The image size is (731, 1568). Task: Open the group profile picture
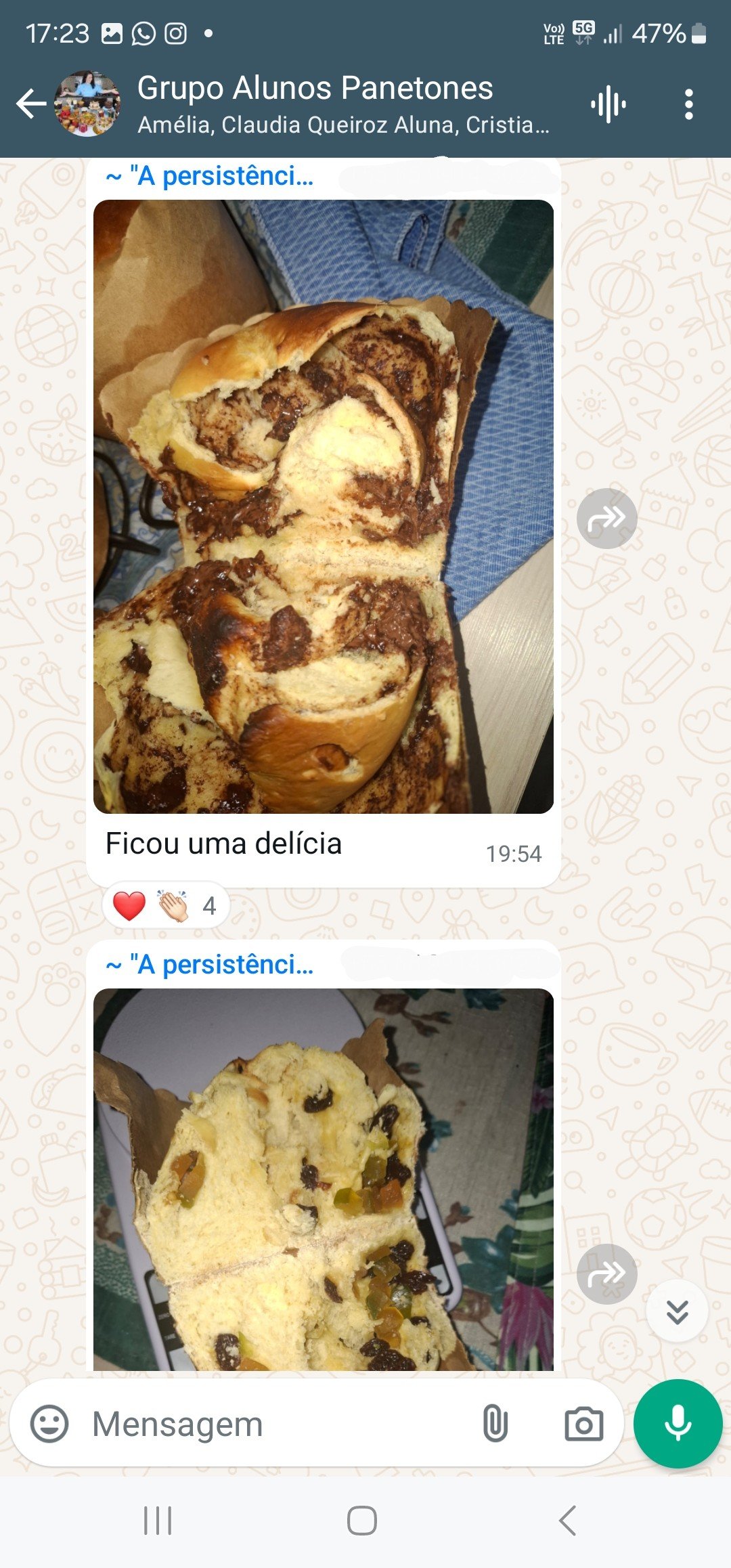(87, 104)
